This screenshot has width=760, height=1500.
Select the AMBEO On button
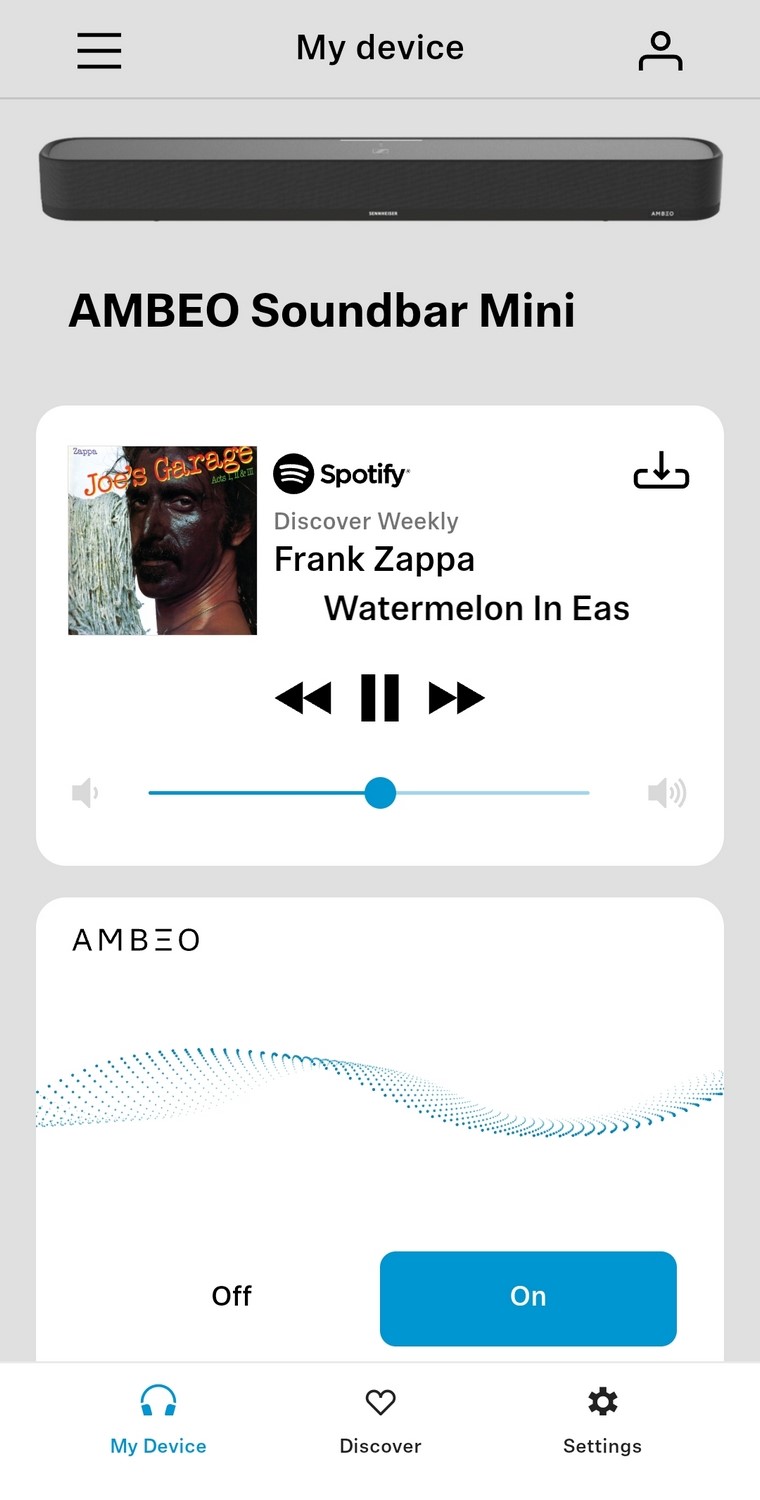528,1298
